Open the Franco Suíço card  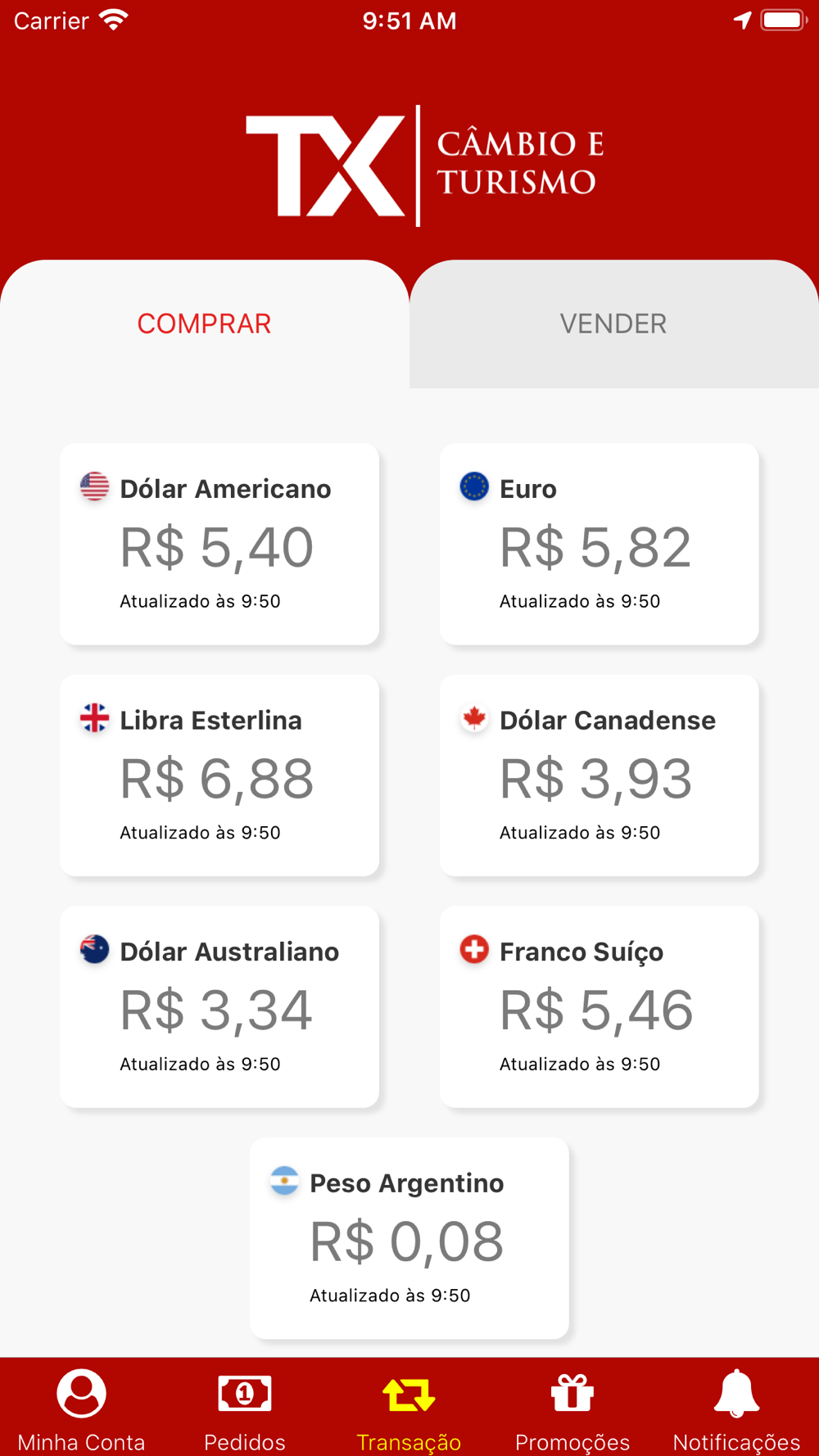(599, 1006)
